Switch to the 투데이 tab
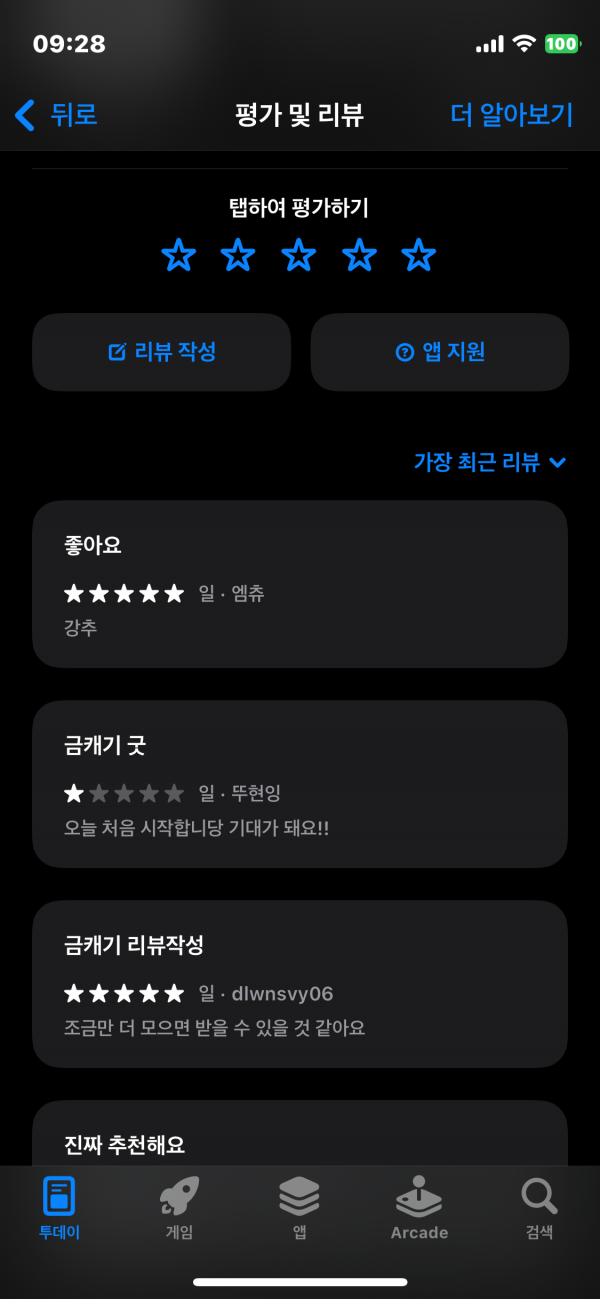The image size is (600, 1299). 59,1208
